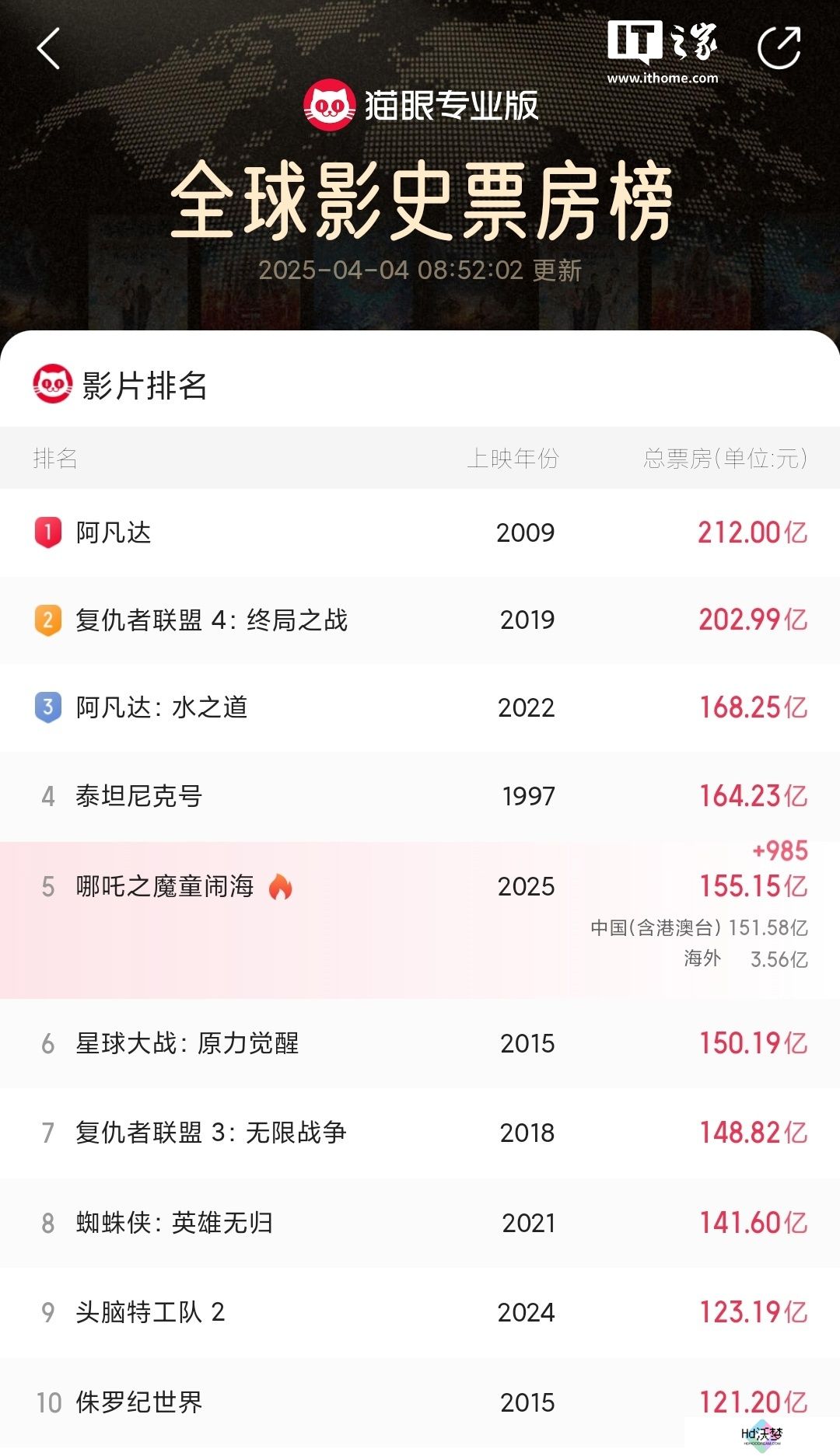The image size is (840, 1456).
Task: Open 复仇者联盟 4: 终局之战 details
Action: [420, 620]
